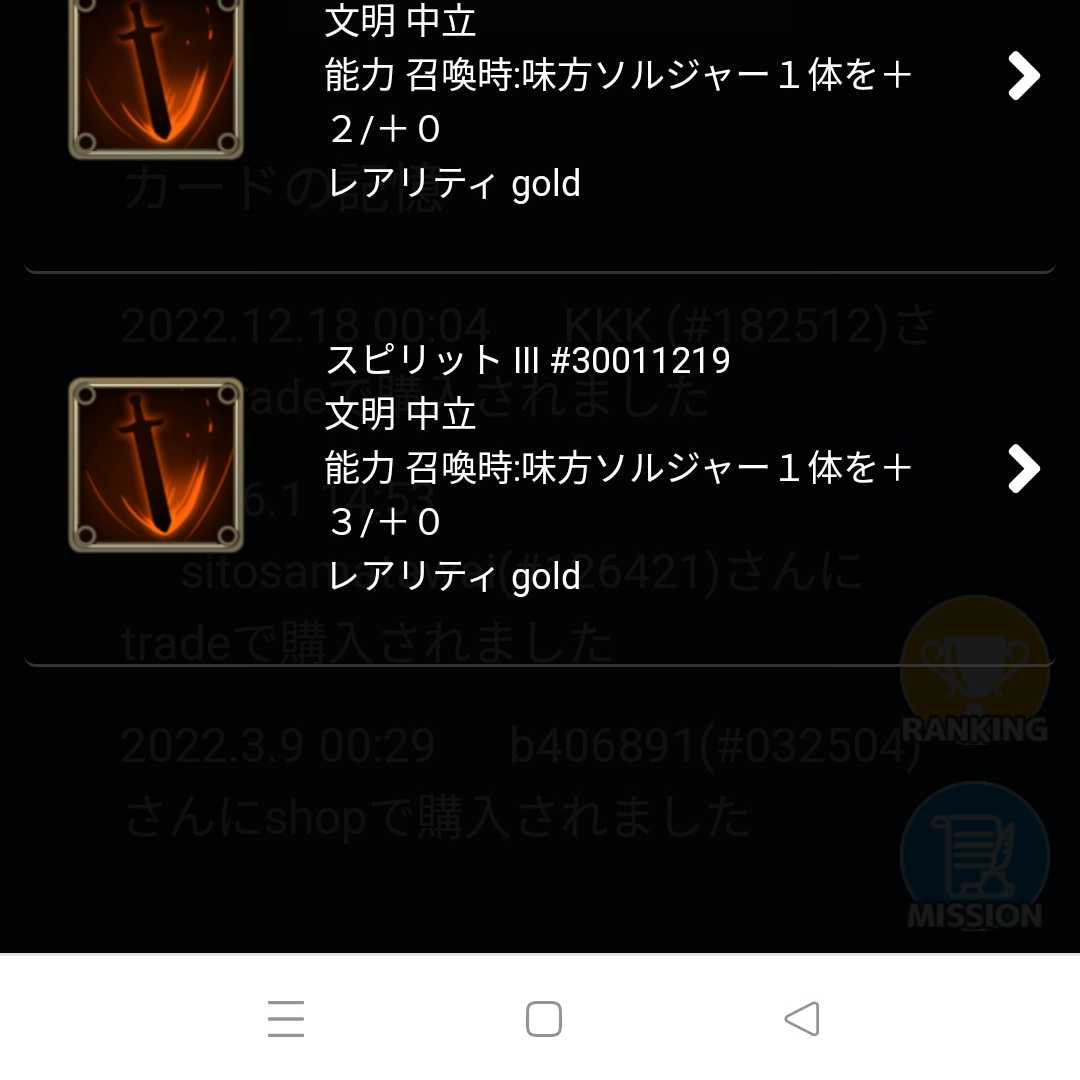Tap the system back button
The width and height of the screenshot is (1080, 1080).
pos(802,1019)
